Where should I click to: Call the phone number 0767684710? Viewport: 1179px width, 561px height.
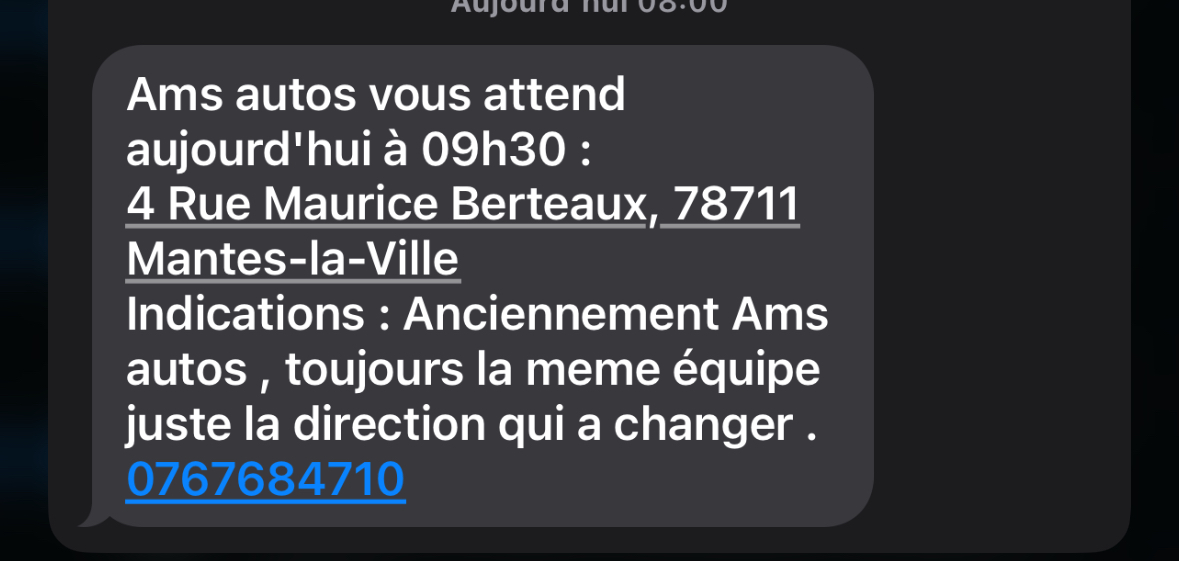265,480
